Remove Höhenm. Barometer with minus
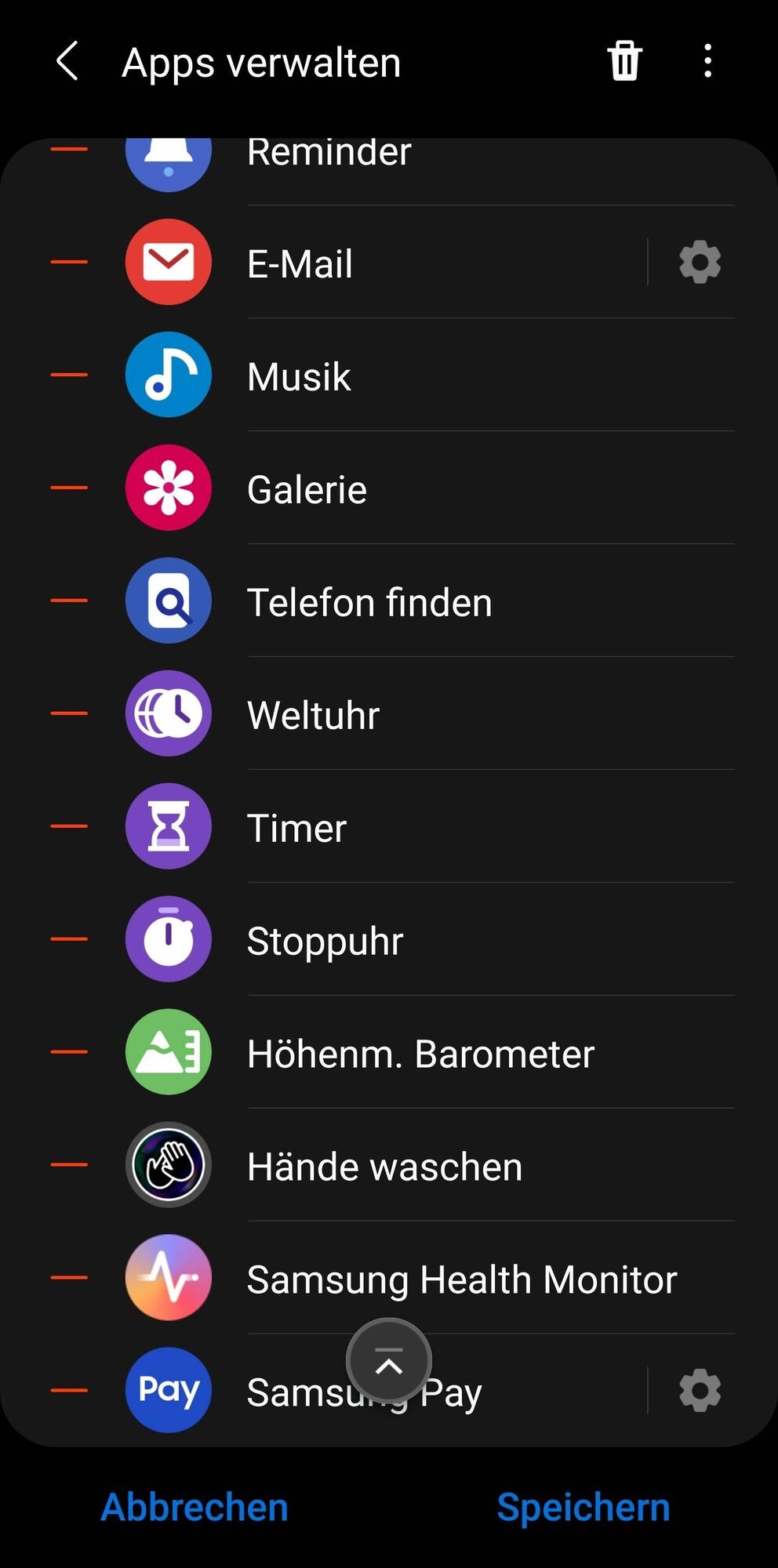Viewport: 778px width, 1568px height. tap(69, 1052)
